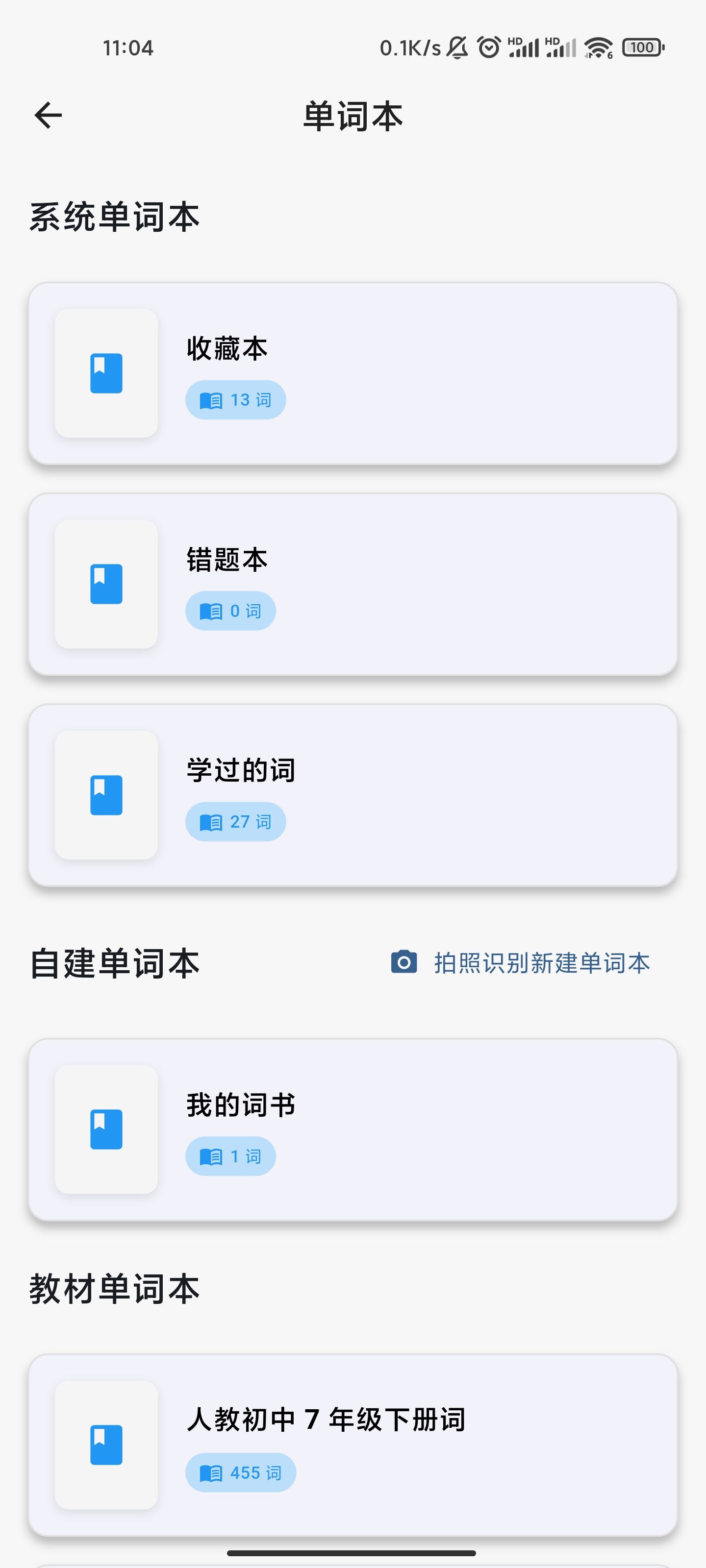Screen dimensions: 706x1568
Task: Tap the Wi-Fi icon in the status bar
Action: pos(595,47)
